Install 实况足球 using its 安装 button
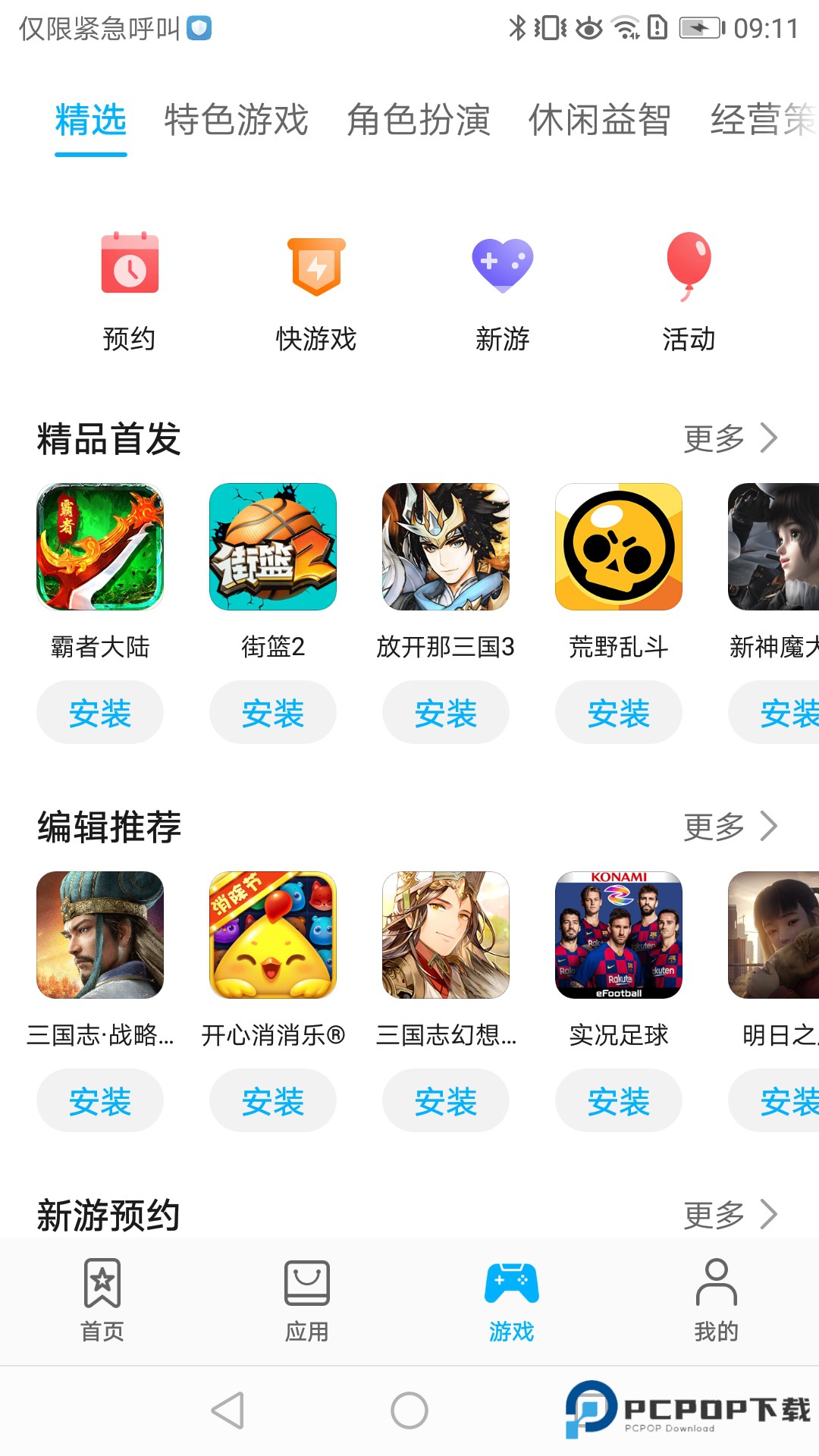The height and width of the screenshot is (1456, 819). [618, 1101]
